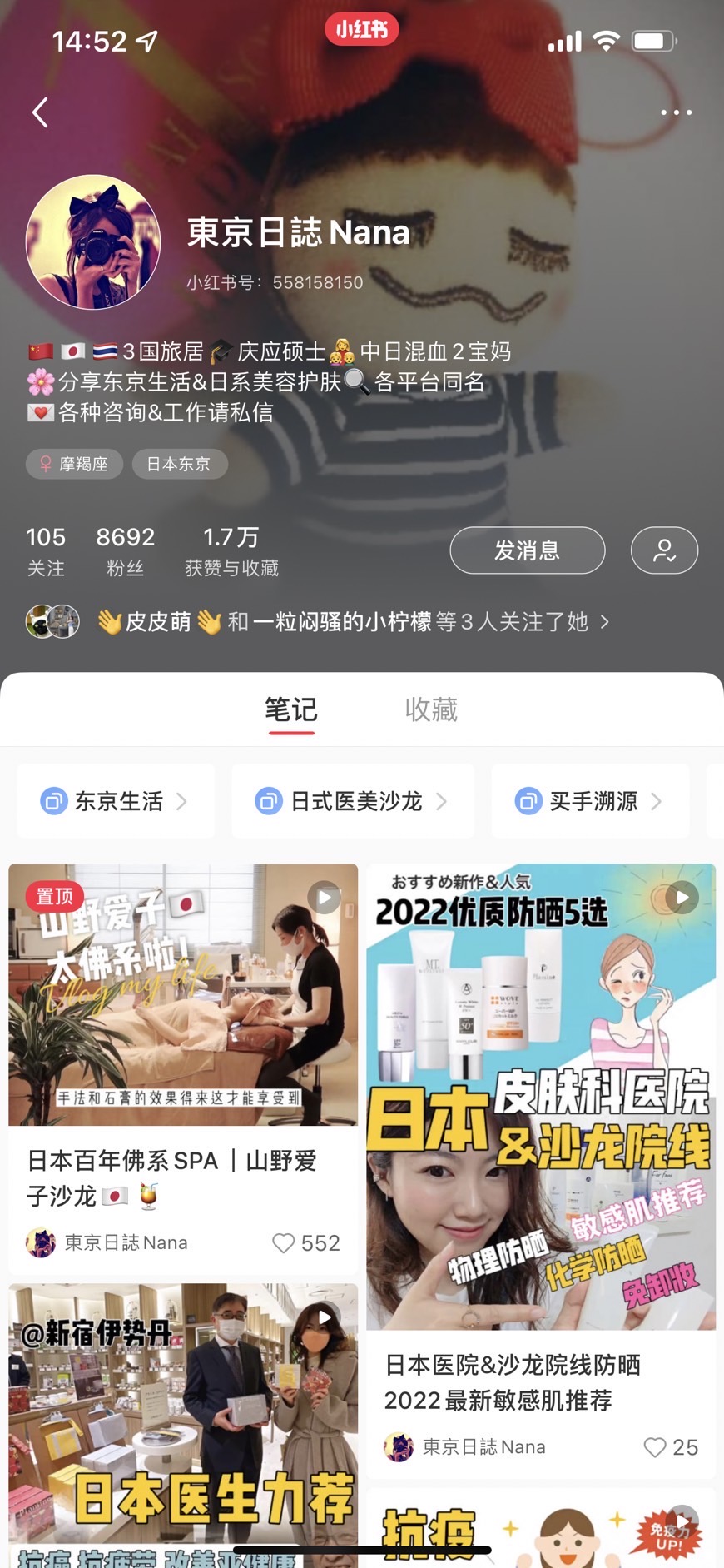Image resolution: width=724 pixels, height=1568 pixels.
Task: Like the 2022最新敏感肌推荐 note
Action: tap(655, 1447)
